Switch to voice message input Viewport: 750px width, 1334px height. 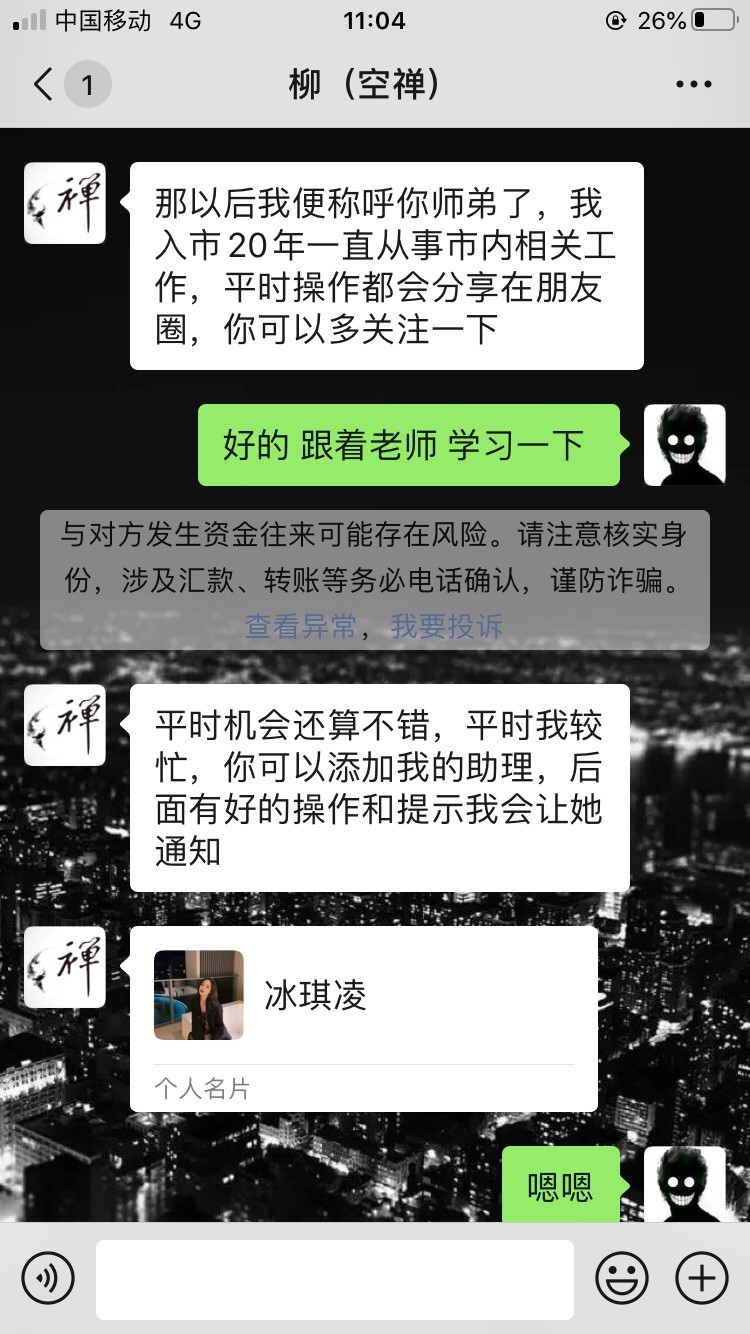48,1278
